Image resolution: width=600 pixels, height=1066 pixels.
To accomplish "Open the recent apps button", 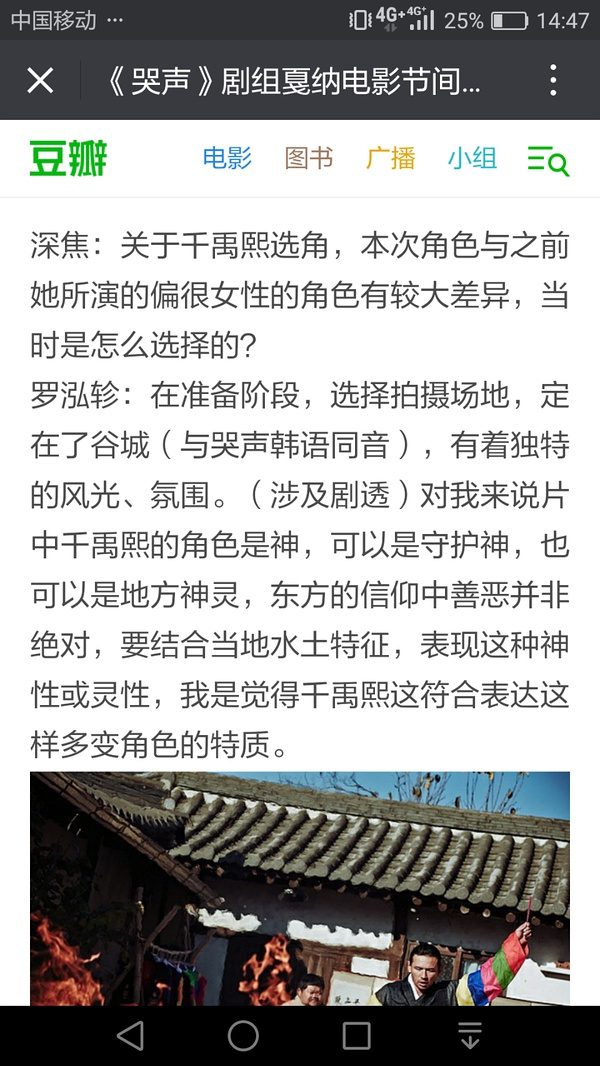I will [357, 1036].
